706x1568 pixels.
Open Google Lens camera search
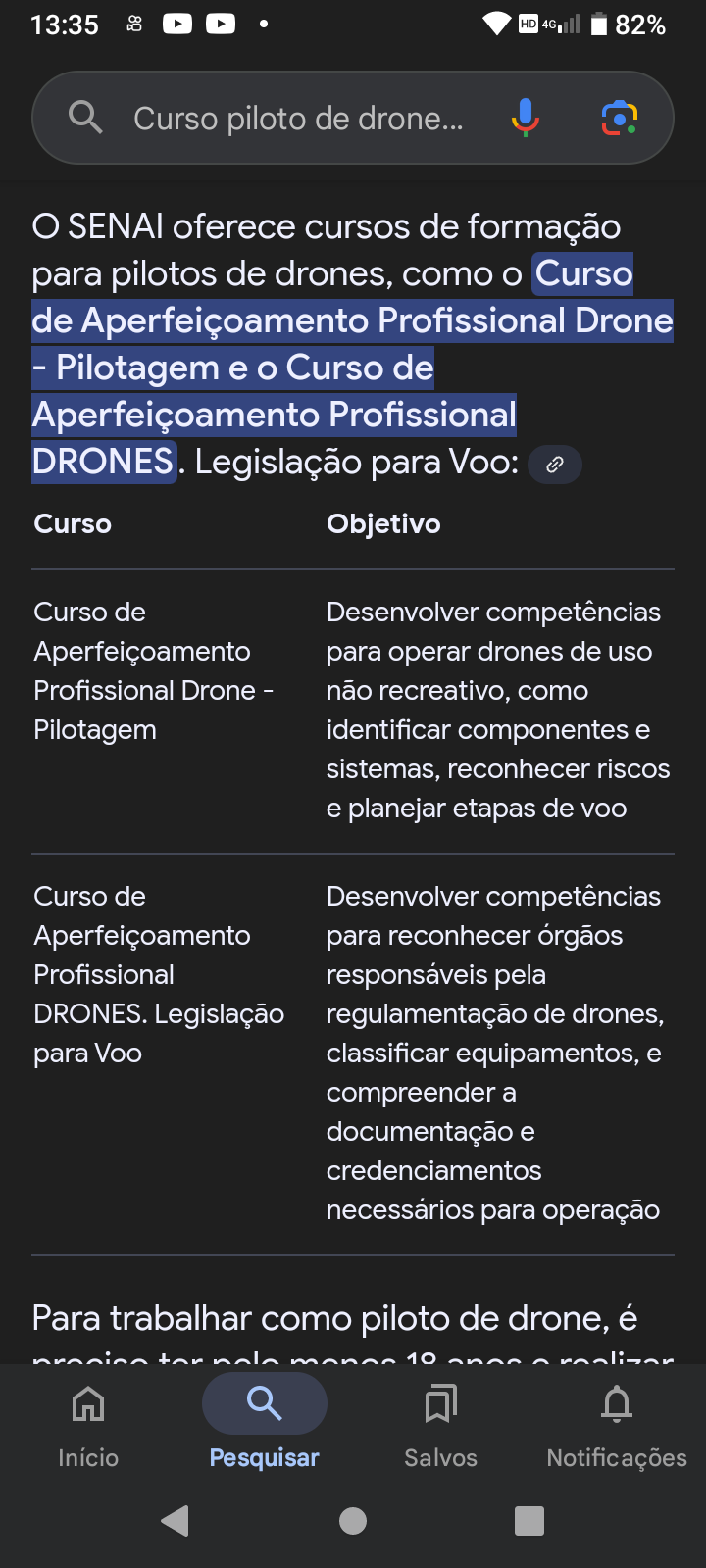620,118
